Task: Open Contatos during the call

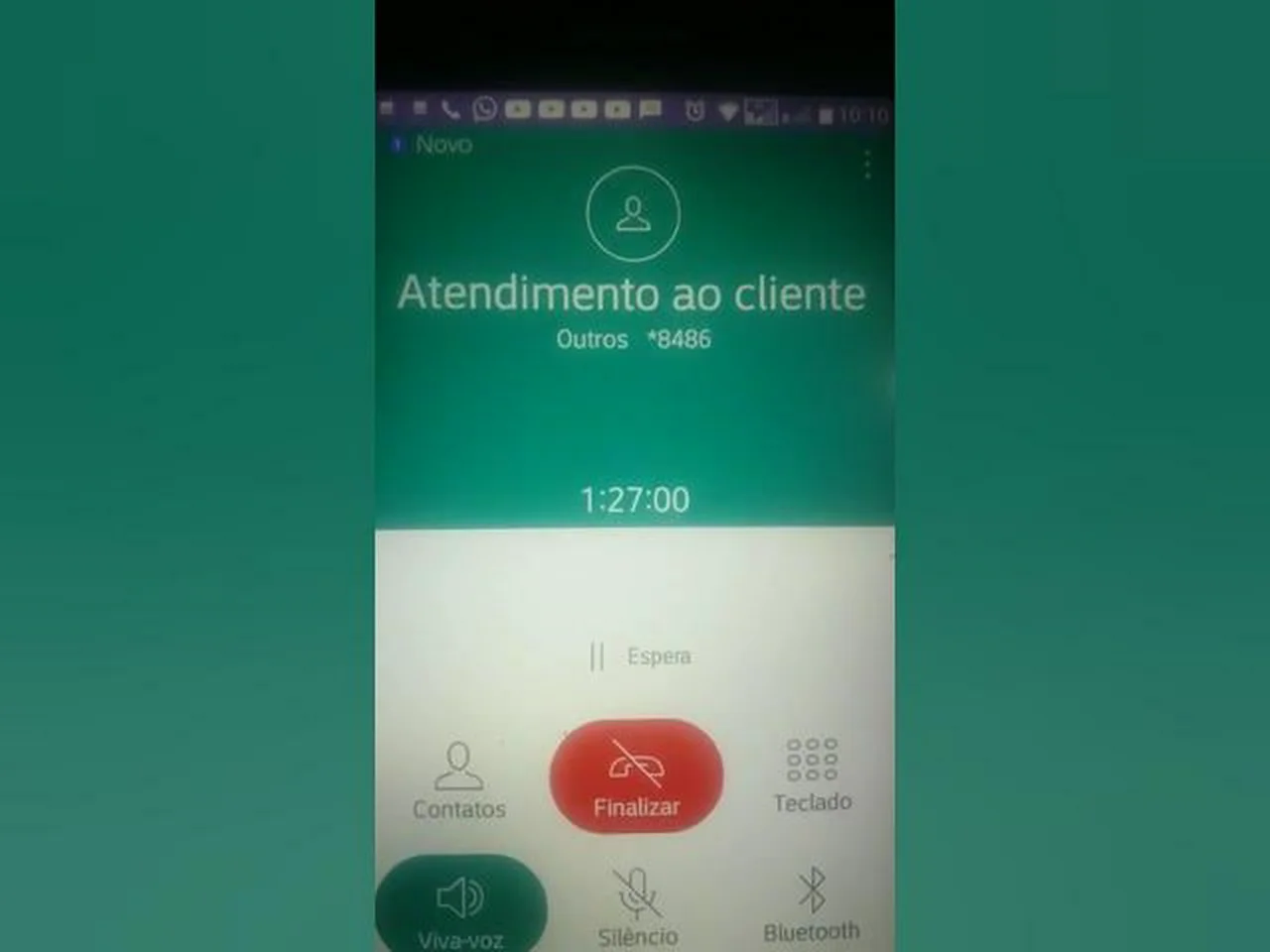Action: click(458, 780)
